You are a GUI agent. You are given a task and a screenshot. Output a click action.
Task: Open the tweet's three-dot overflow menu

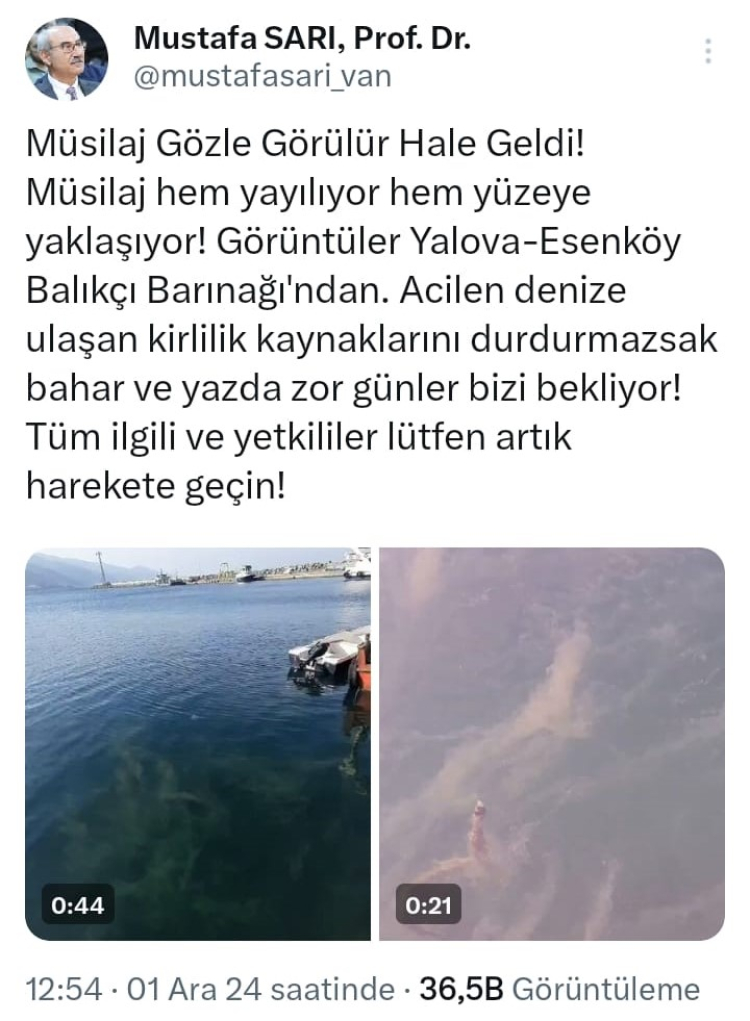pos(708,51)
